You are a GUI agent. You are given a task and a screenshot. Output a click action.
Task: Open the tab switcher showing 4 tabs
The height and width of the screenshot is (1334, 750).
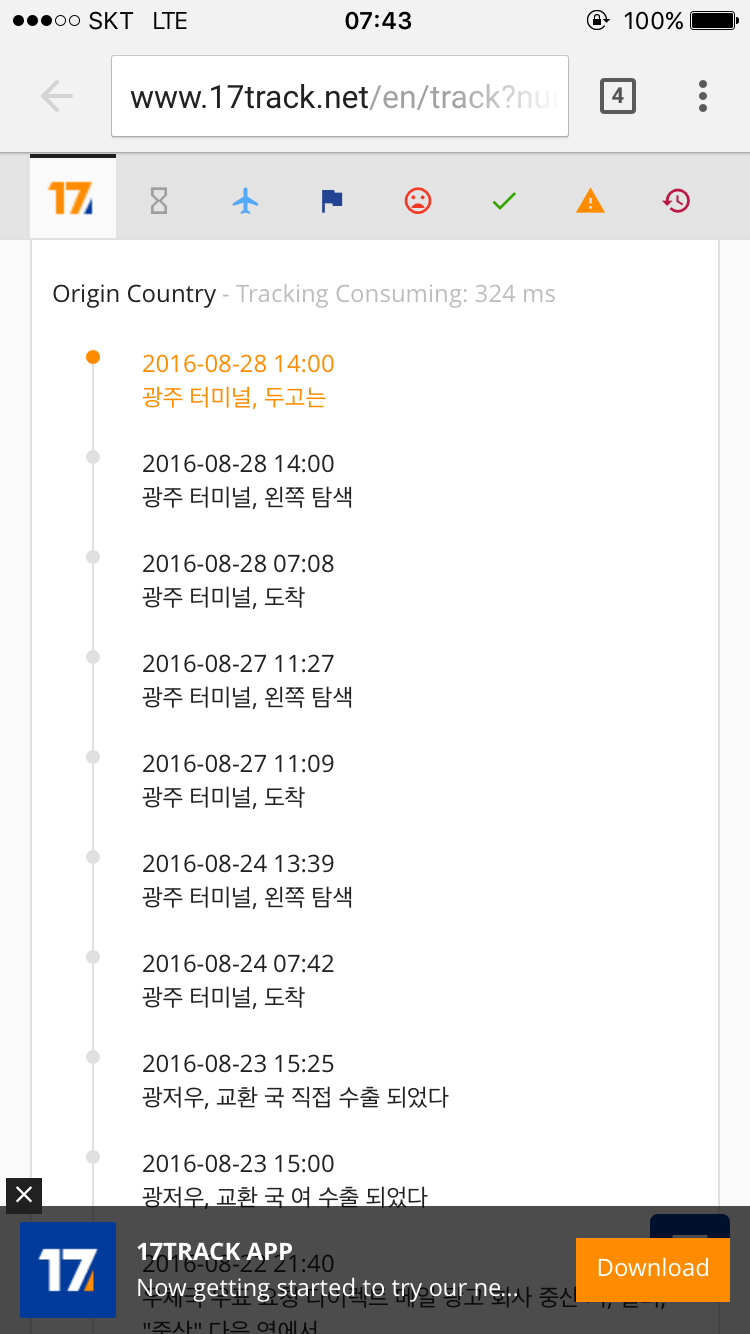click(617, 96)
